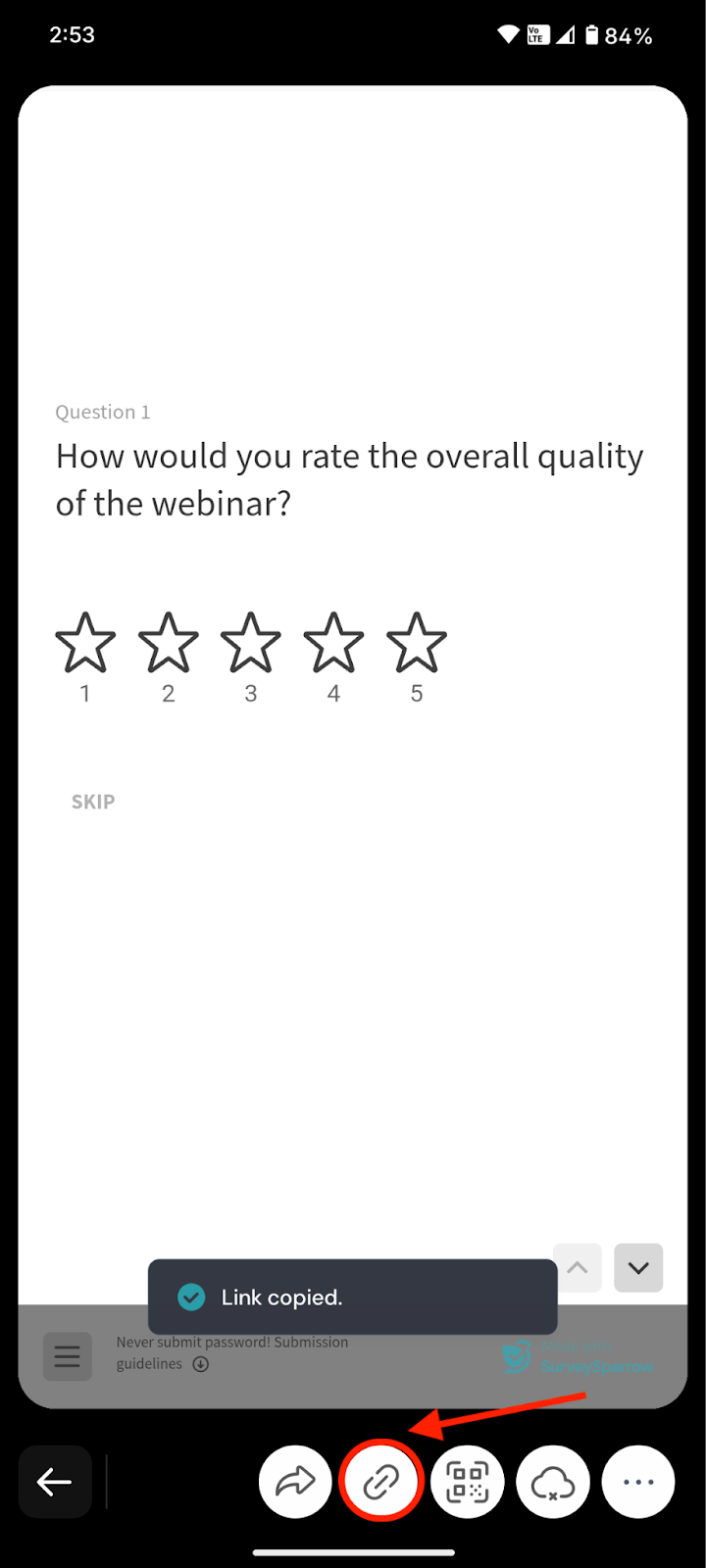Dismiss the Link copied toast
This screenshot has height=1568, width=706.
pyautogui.click(x=351, y=1297)
